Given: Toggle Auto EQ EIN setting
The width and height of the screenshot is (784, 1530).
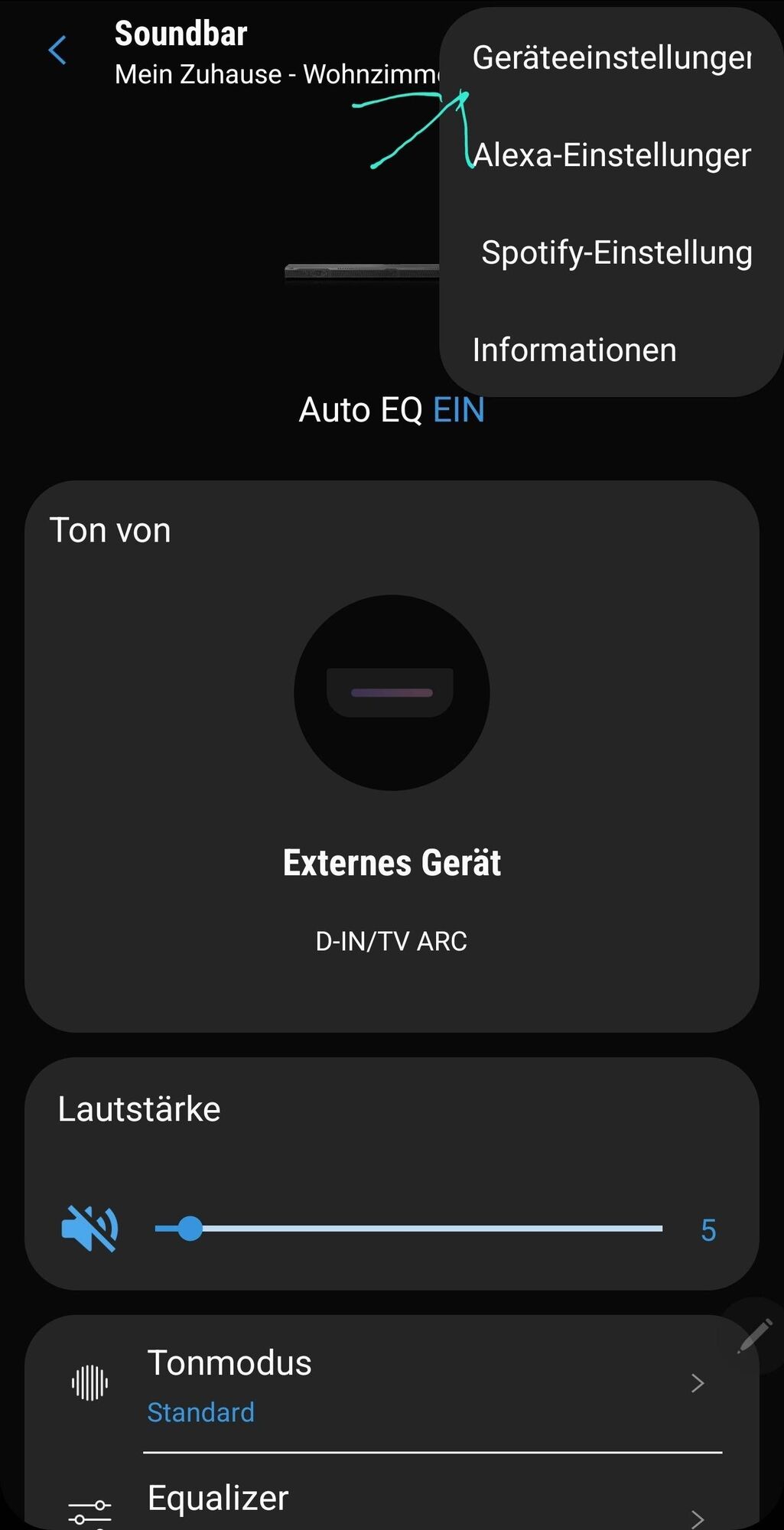Looking at the screenshot, I should coord(392,410).
